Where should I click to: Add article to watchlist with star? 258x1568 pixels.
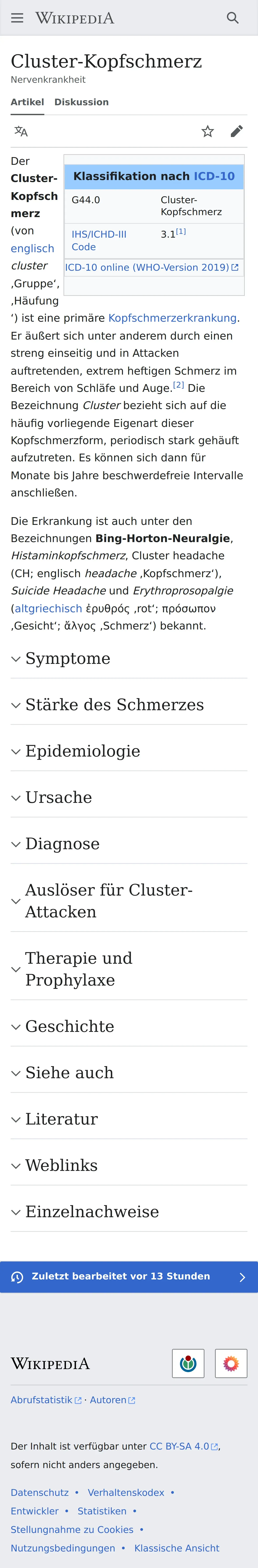pyautogui.click(x=208, y=131)
